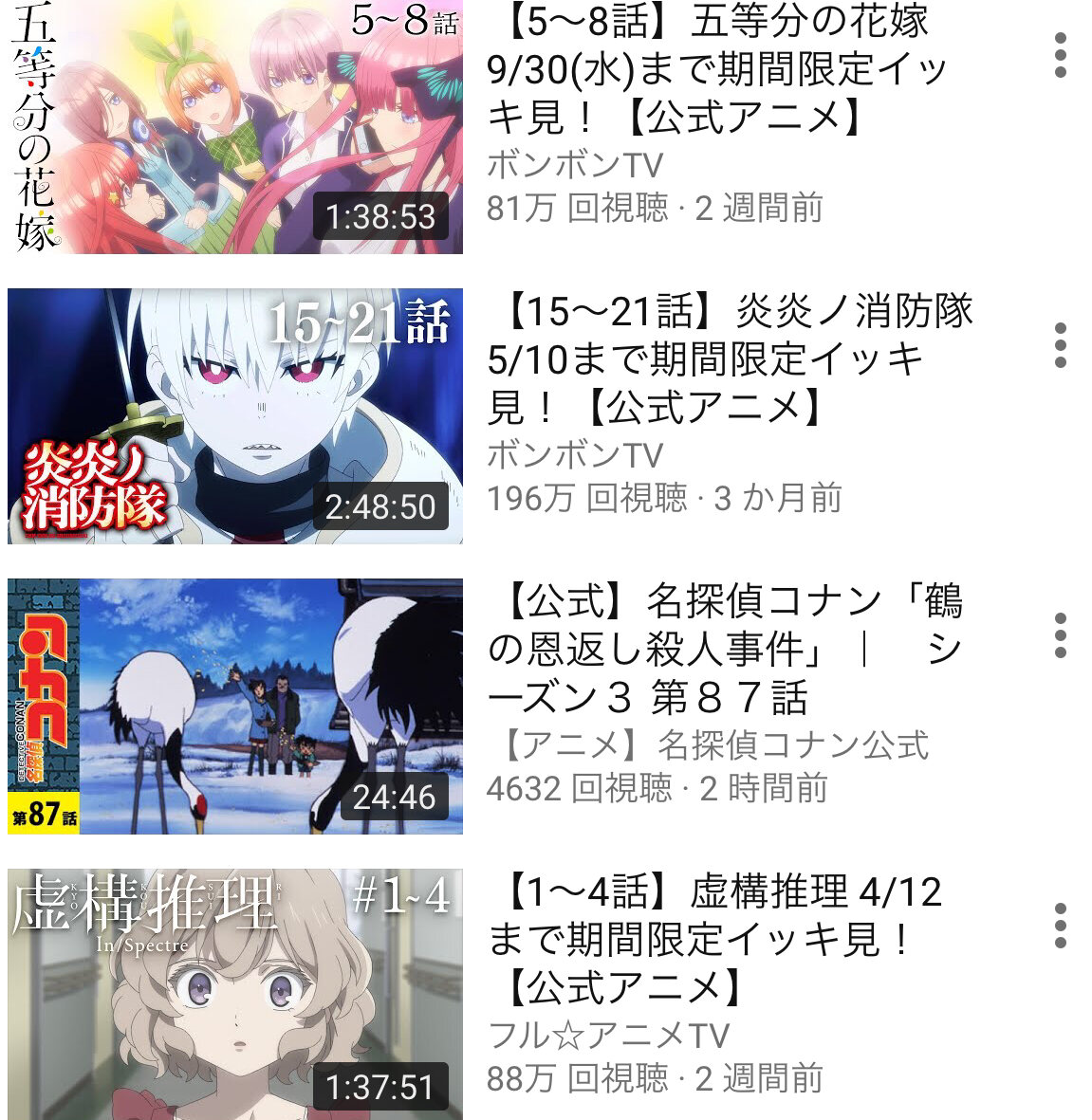This screenshot has width=1092, height=1120.
Task: Watch 名探偵コナン 鶴の恩返し殺人事件 thumbnail
Action: pyautogui.click(x=235, y=707)
